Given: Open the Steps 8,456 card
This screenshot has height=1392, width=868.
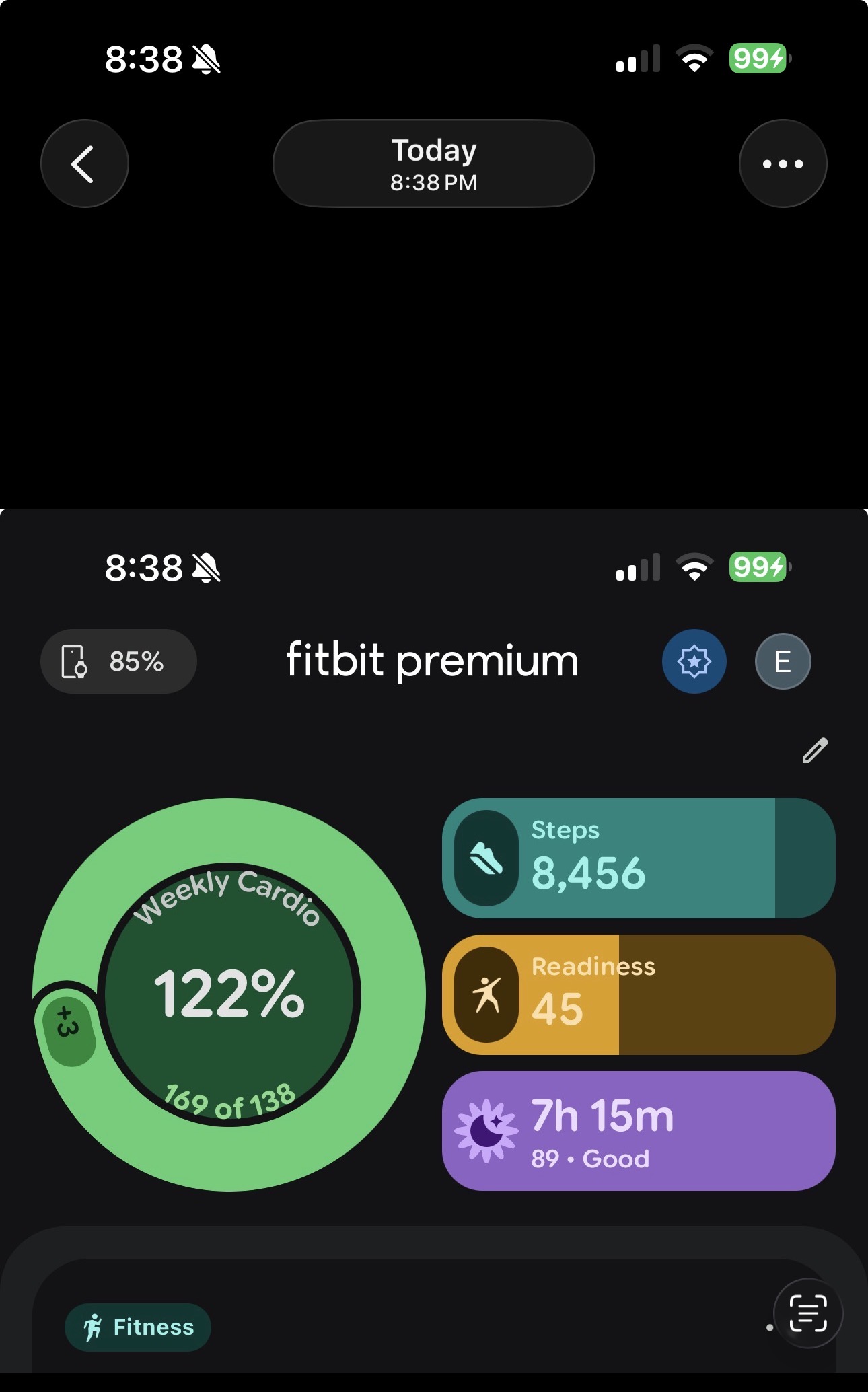Looking at the screenshot, I should pyautogui.click(x=639, y=858).
